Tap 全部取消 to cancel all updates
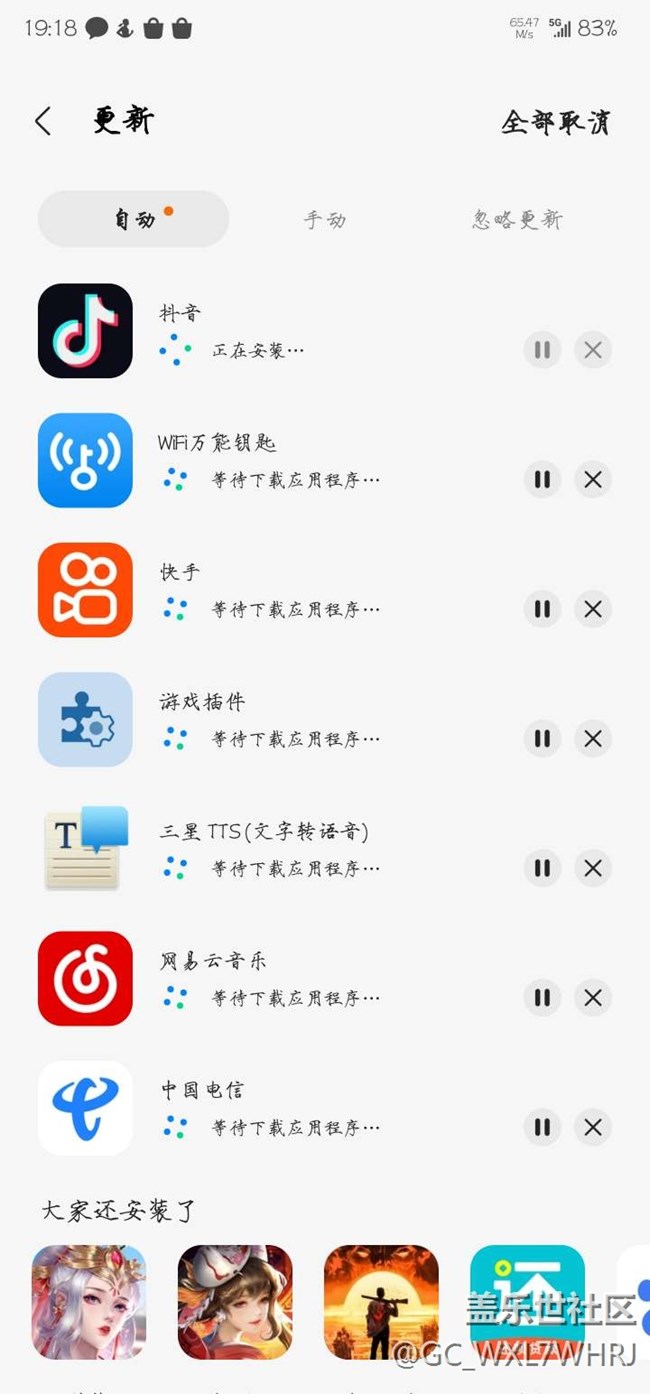This screenshot has width=650, height=1394. click(555, 123)
